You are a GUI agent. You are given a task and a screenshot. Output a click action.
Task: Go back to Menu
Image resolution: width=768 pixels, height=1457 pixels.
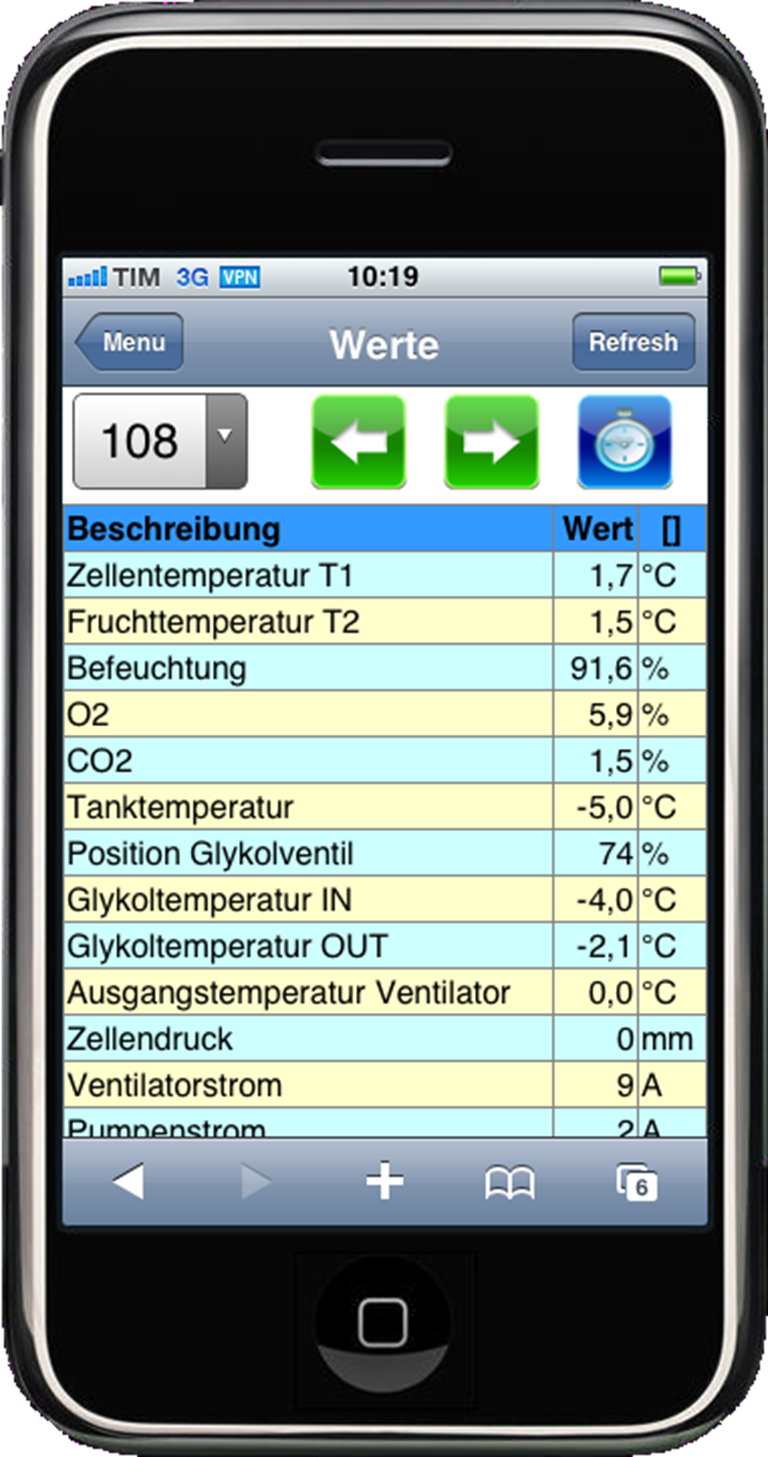point(130,343)
